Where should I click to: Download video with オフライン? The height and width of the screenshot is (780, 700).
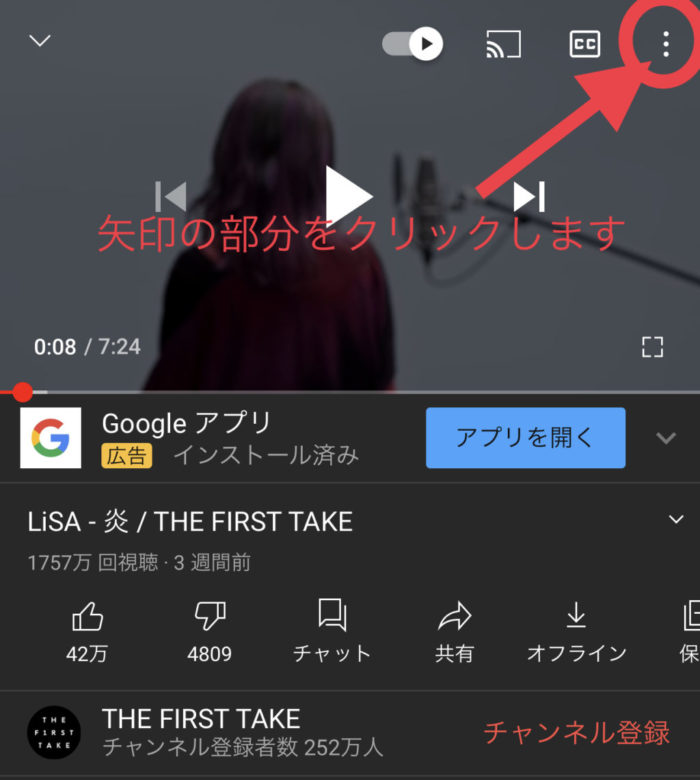pyautogui.click(x=576, y=632)
